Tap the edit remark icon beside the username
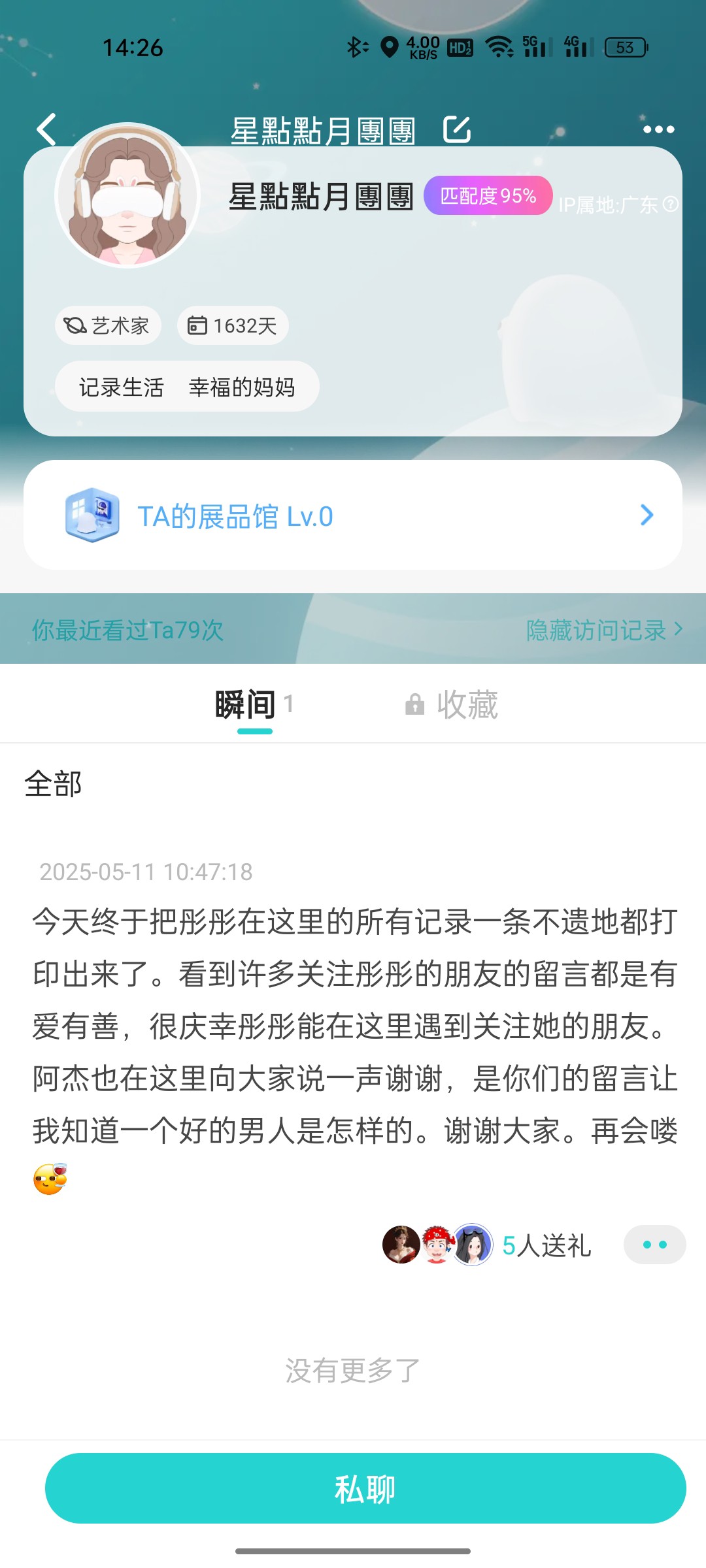 tap(457, 129)
